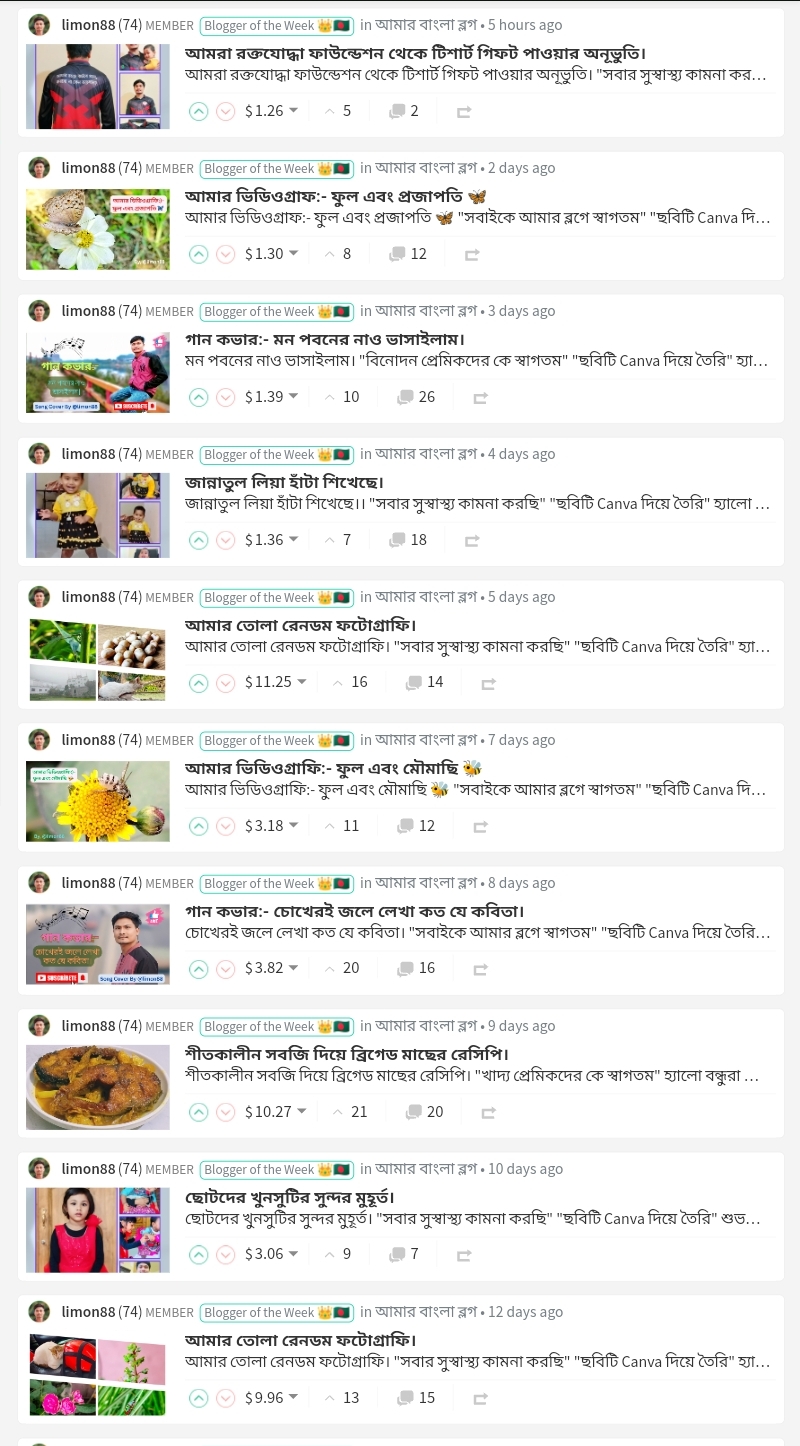
Task: Upvote the $3.18 flower and bee post
Action: [198, 826]
